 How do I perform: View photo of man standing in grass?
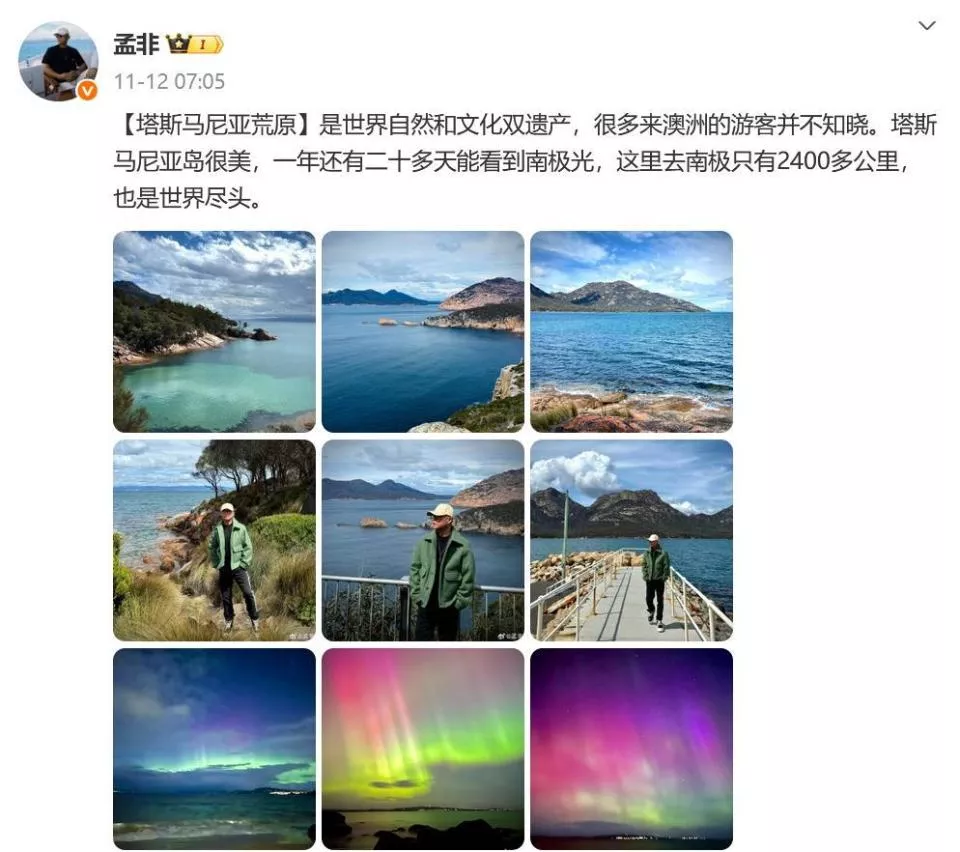[x=214, y=540]
